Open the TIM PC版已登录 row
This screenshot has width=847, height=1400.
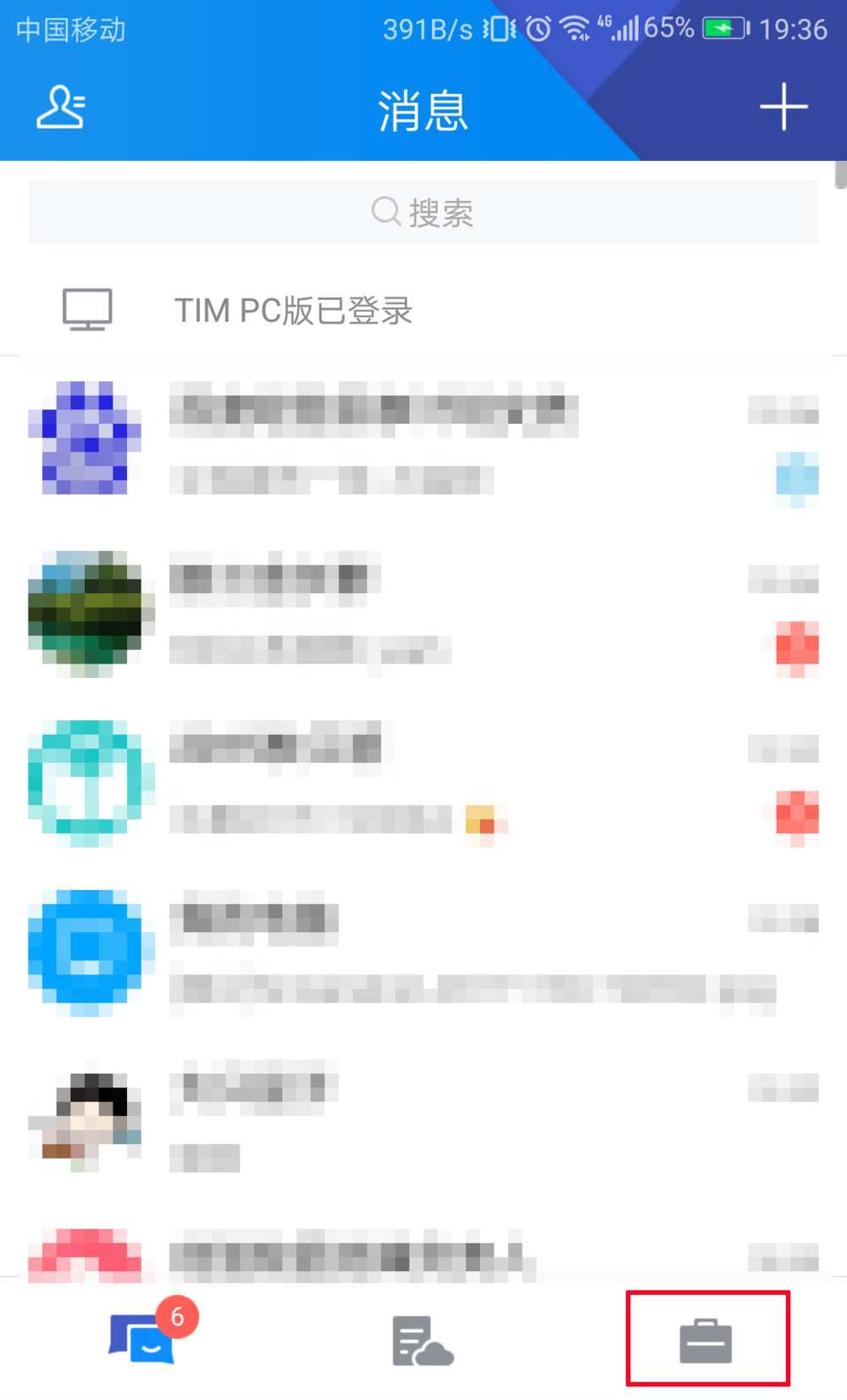click(x=423, y=310)
